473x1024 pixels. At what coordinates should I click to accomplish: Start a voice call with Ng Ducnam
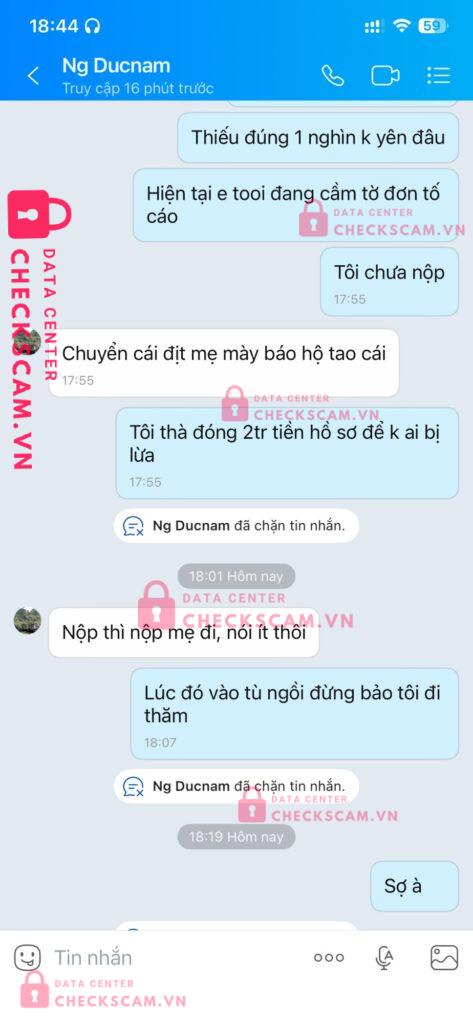pyautogui.click(x=333, y=76)
